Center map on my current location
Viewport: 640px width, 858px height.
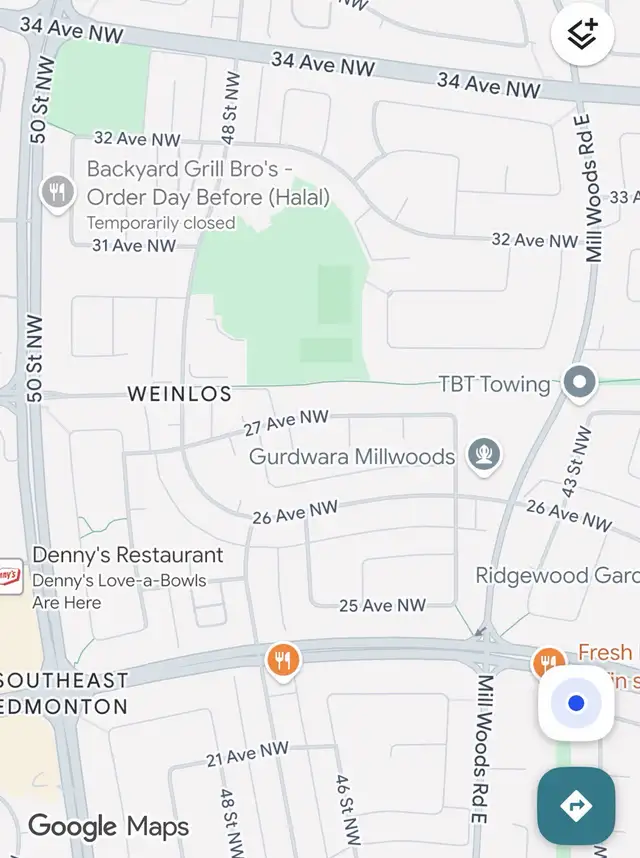pos(575,703)
